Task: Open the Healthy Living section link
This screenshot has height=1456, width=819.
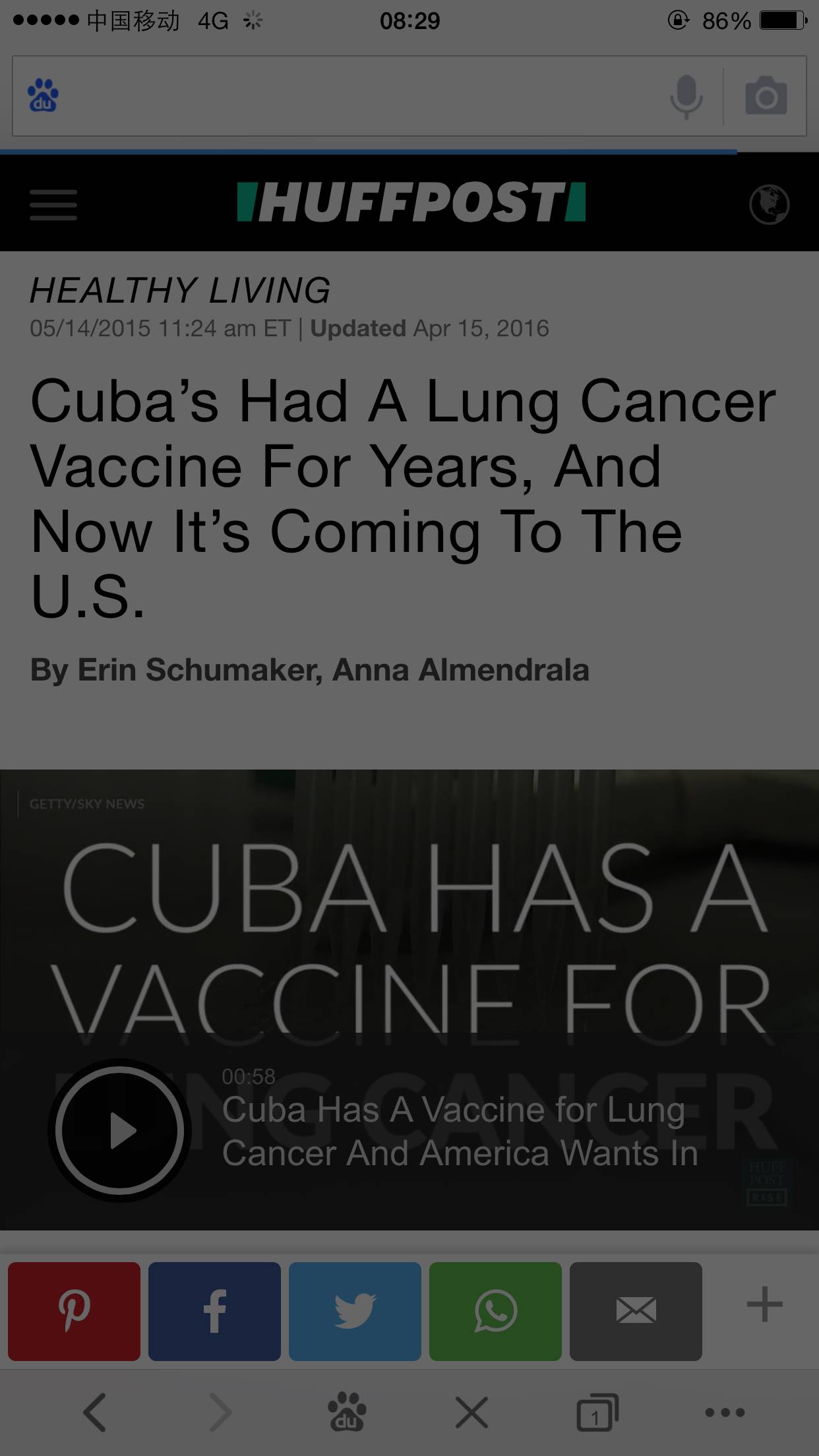Action: click(x=179, y=290)
